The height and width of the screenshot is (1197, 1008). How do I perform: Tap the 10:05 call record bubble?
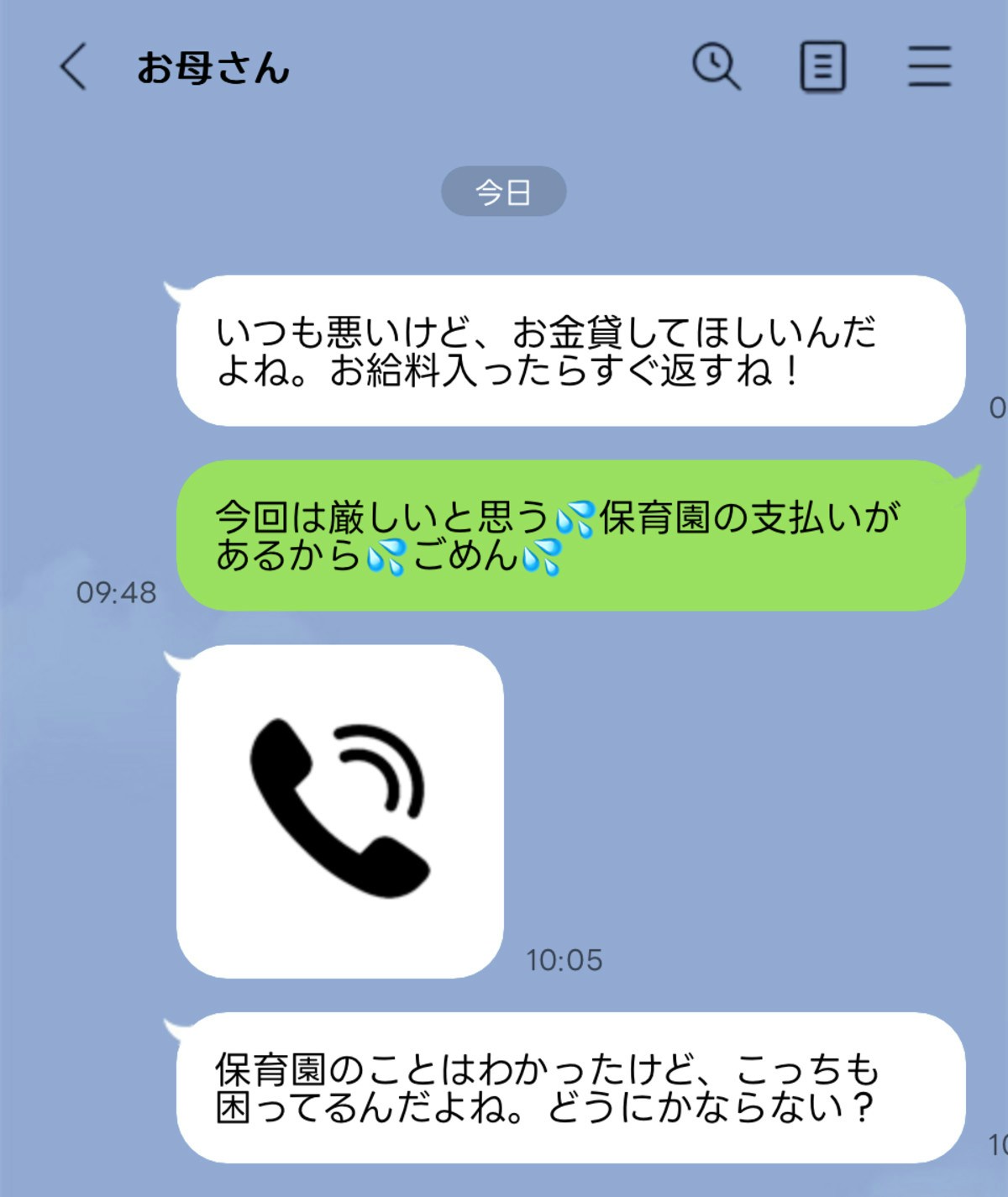coord(340,811)
